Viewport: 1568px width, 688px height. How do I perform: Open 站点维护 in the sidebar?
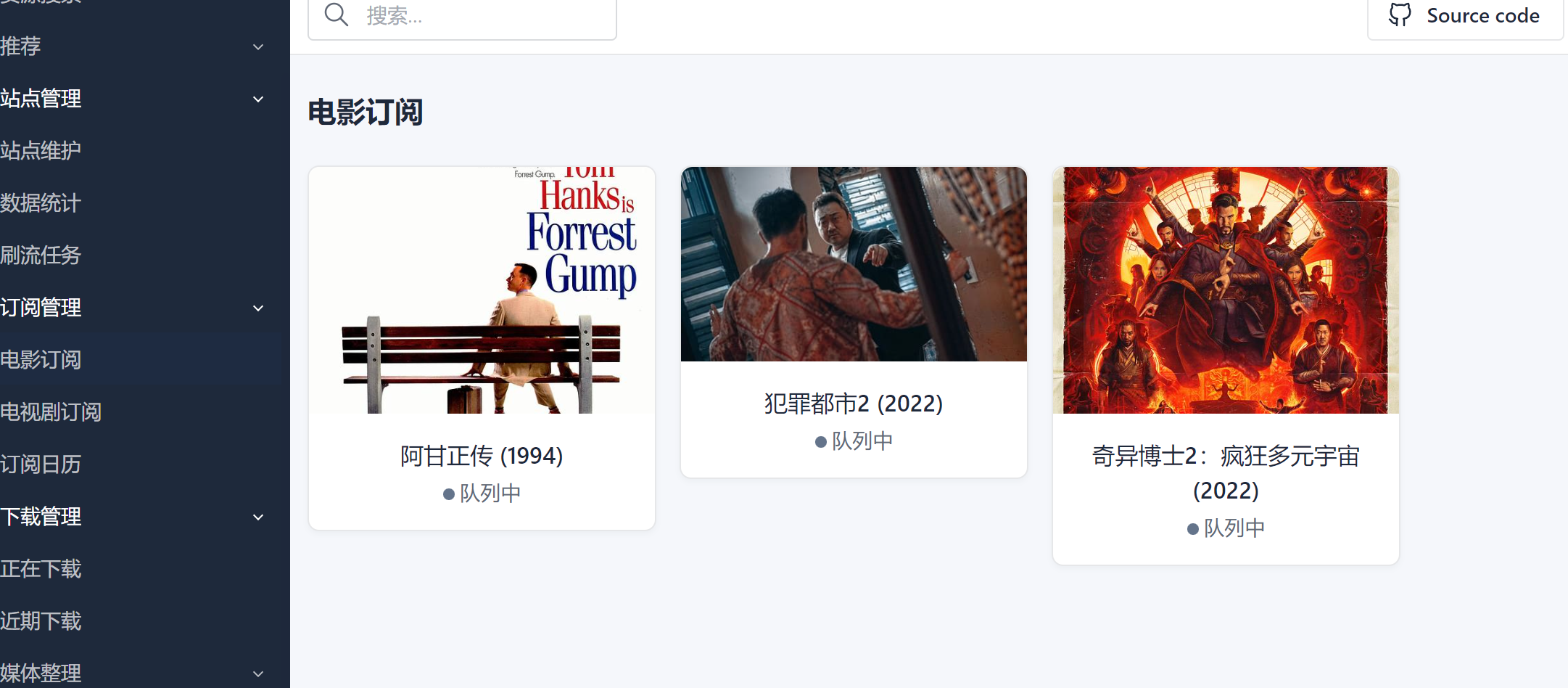pos(42,151)
